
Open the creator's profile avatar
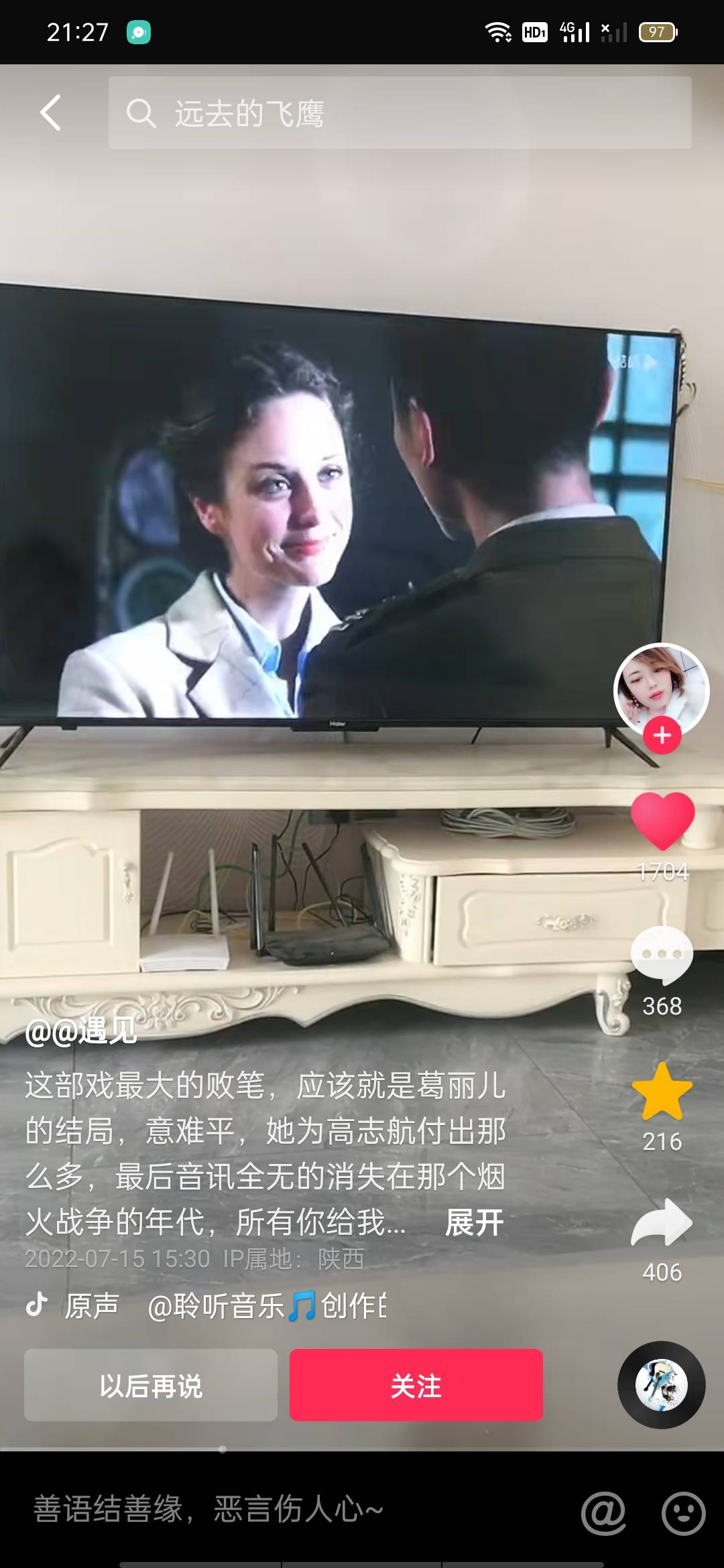[x=662, y=683]
